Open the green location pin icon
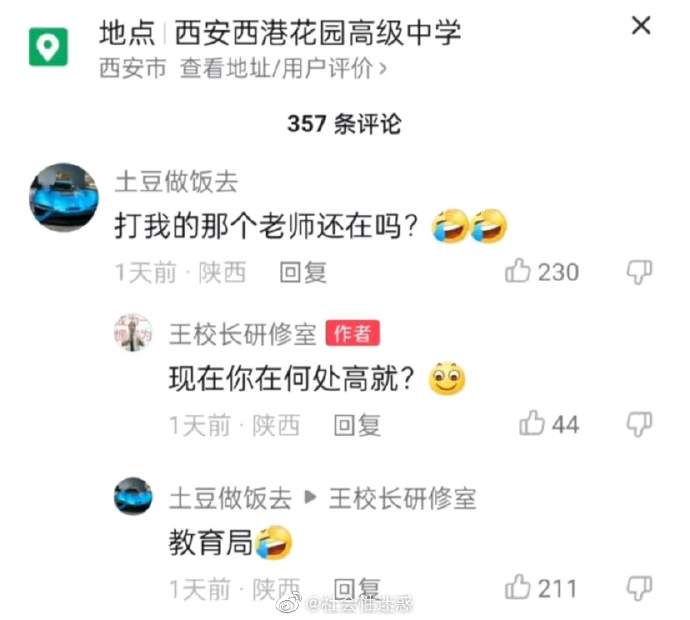Image resolution: width=690 pixels, height=620 pixels. 48,45
